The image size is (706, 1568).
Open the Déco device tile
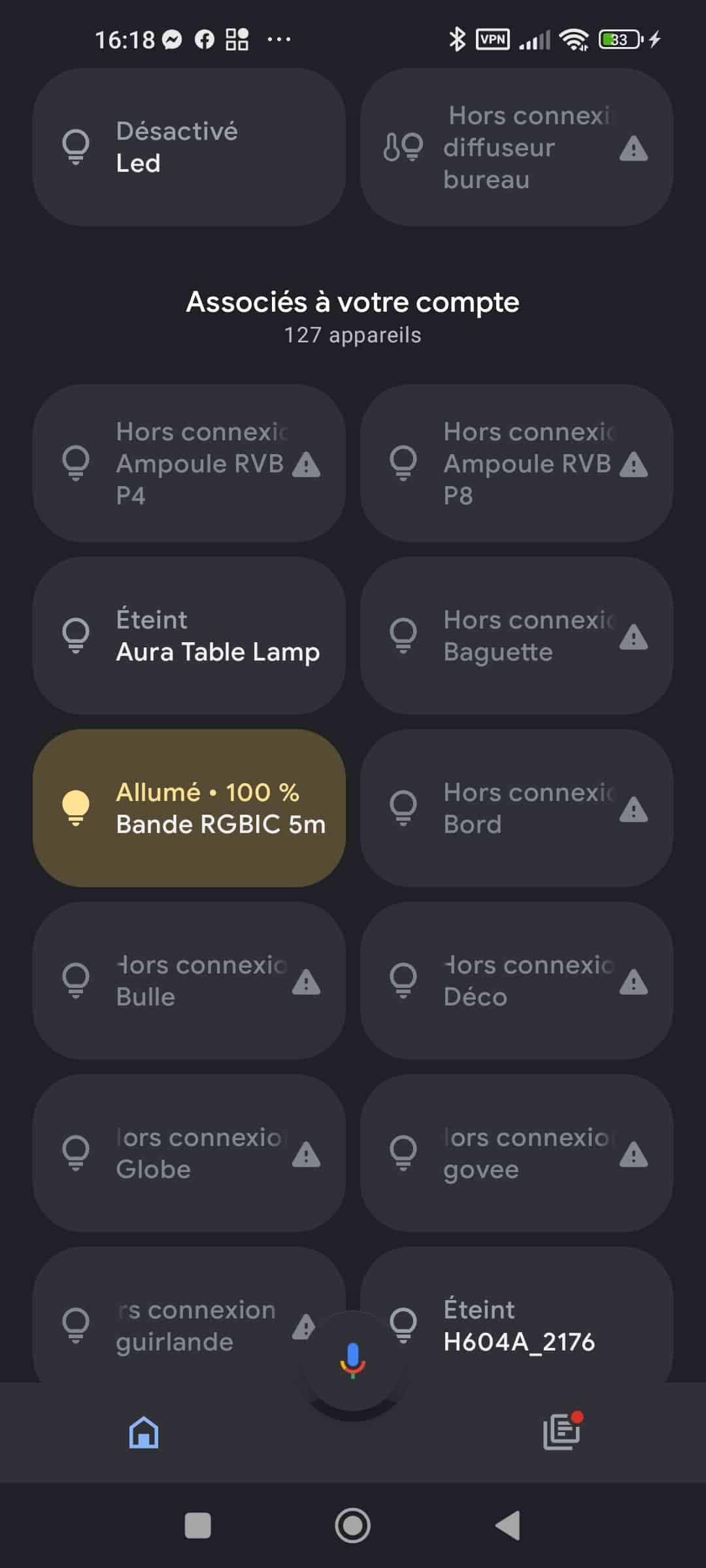click(x=516, y=981)
